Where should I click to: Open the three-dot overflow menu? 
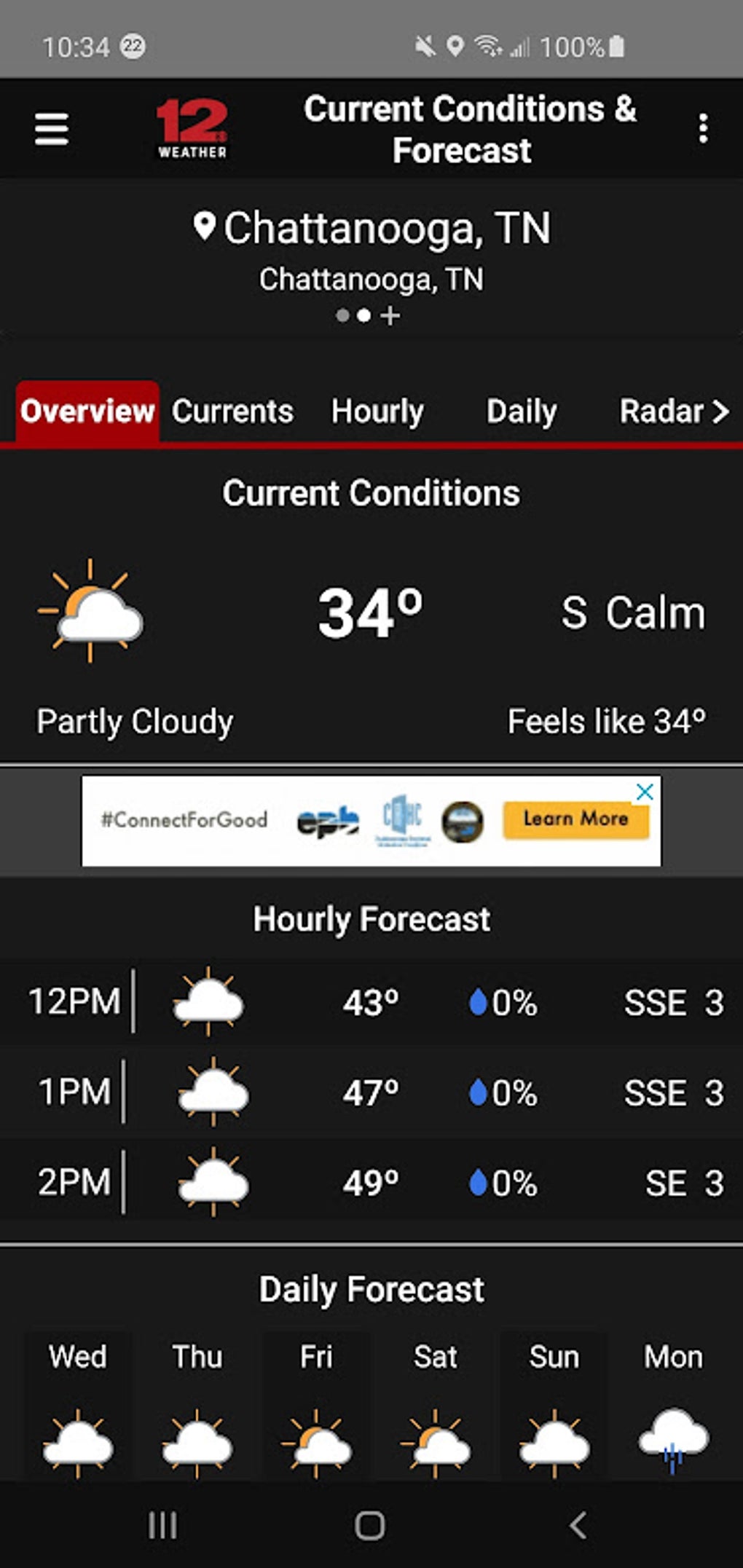[703, 127]
